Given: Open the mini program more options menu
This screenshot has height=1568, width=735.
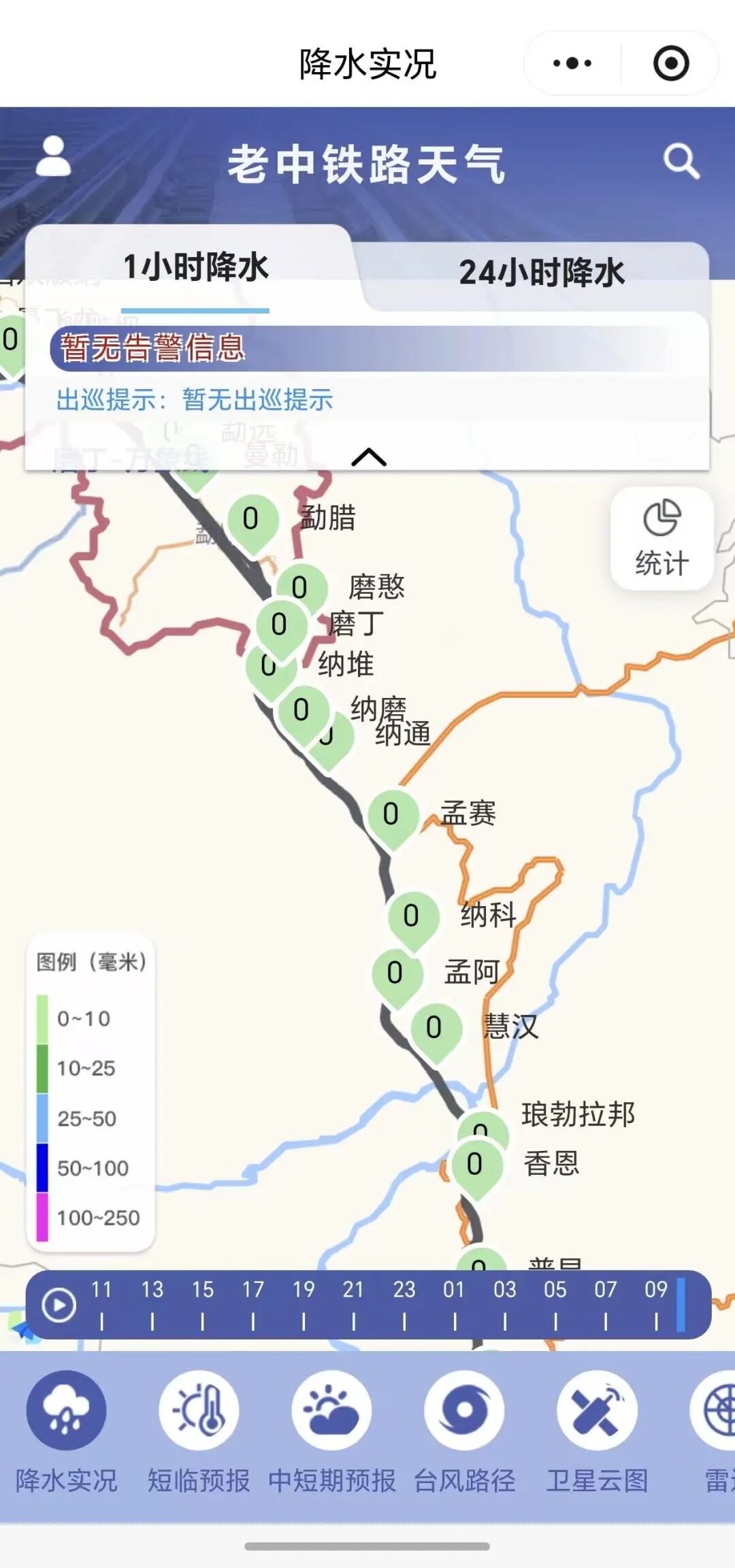Looking at the screenshot, I should tap(572, 63).
